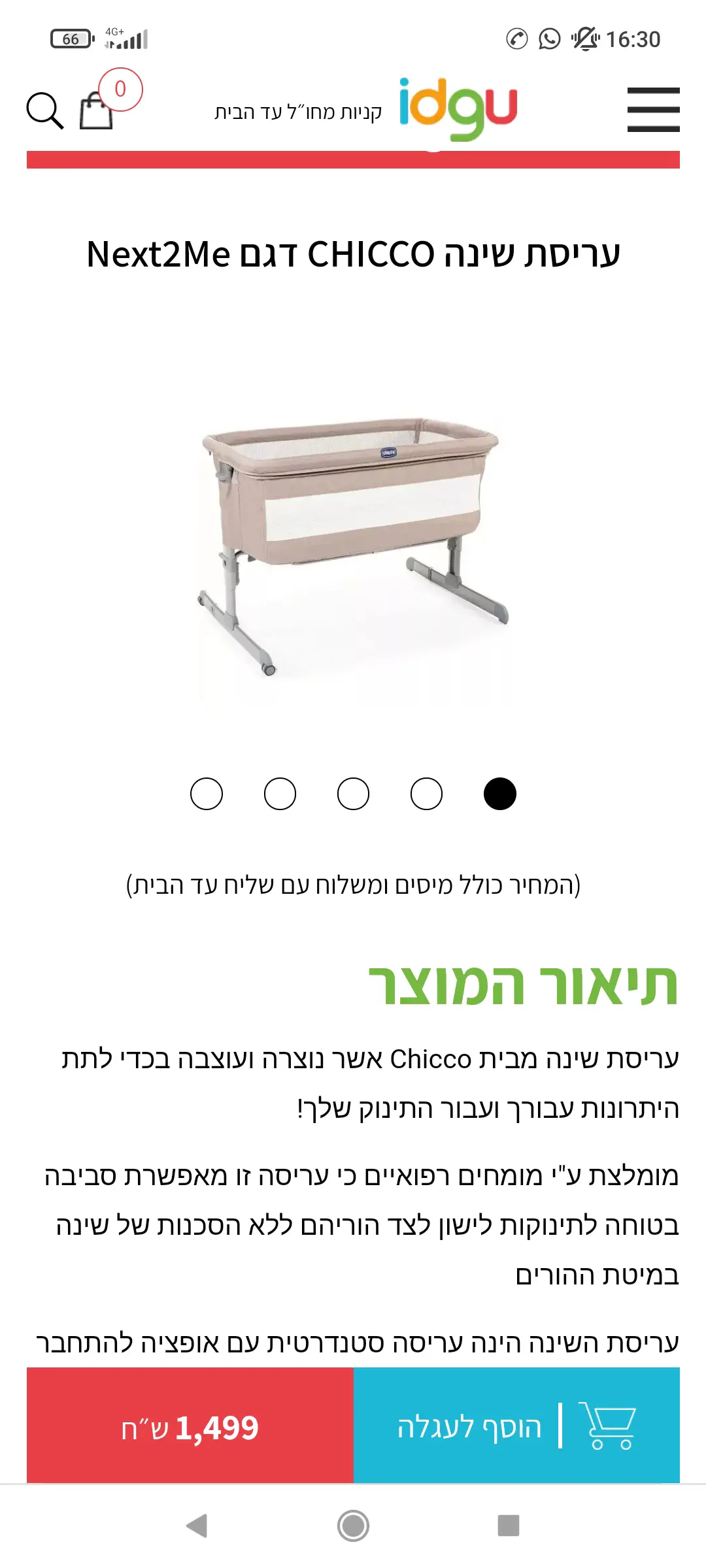Select the first empty carousel dot

point(207,794)
